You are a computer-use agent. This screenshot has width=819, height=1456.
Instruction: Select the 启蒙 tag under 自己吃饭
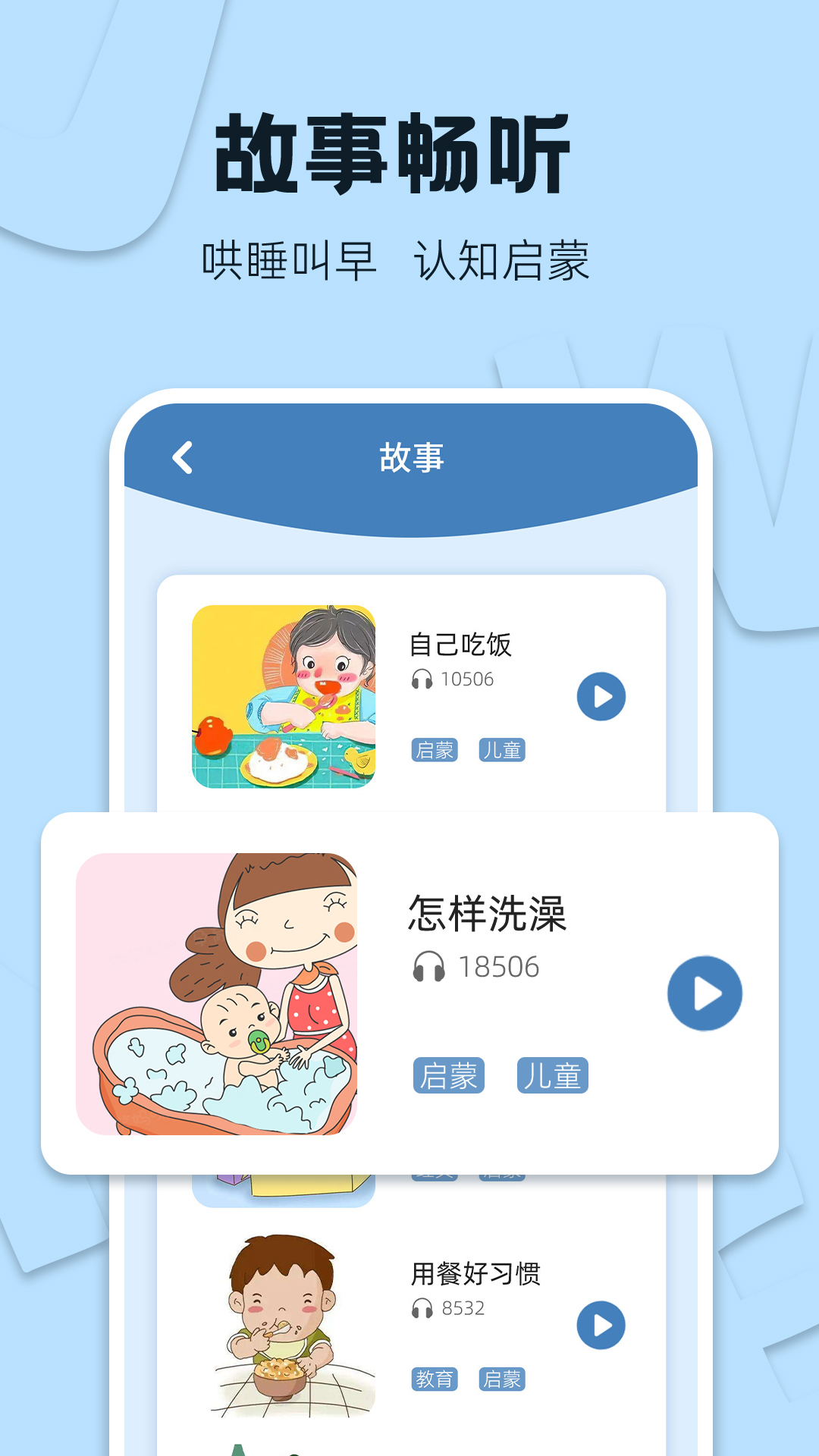coord(433,751)
